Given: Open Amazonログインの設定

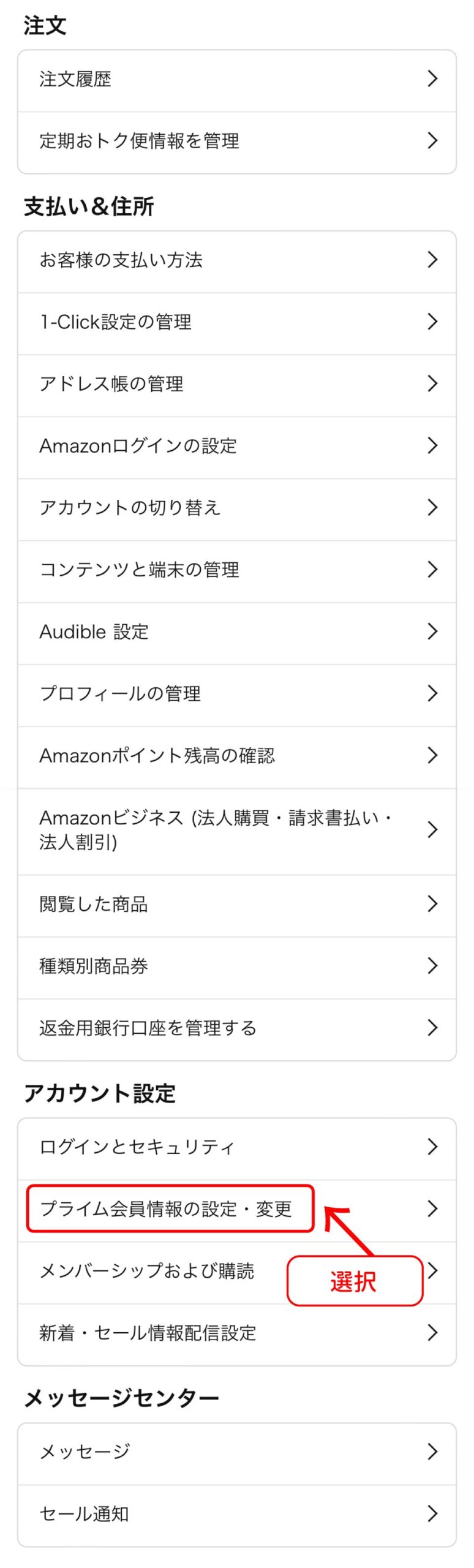Looking at the screenshot, I should coord(236,446).
